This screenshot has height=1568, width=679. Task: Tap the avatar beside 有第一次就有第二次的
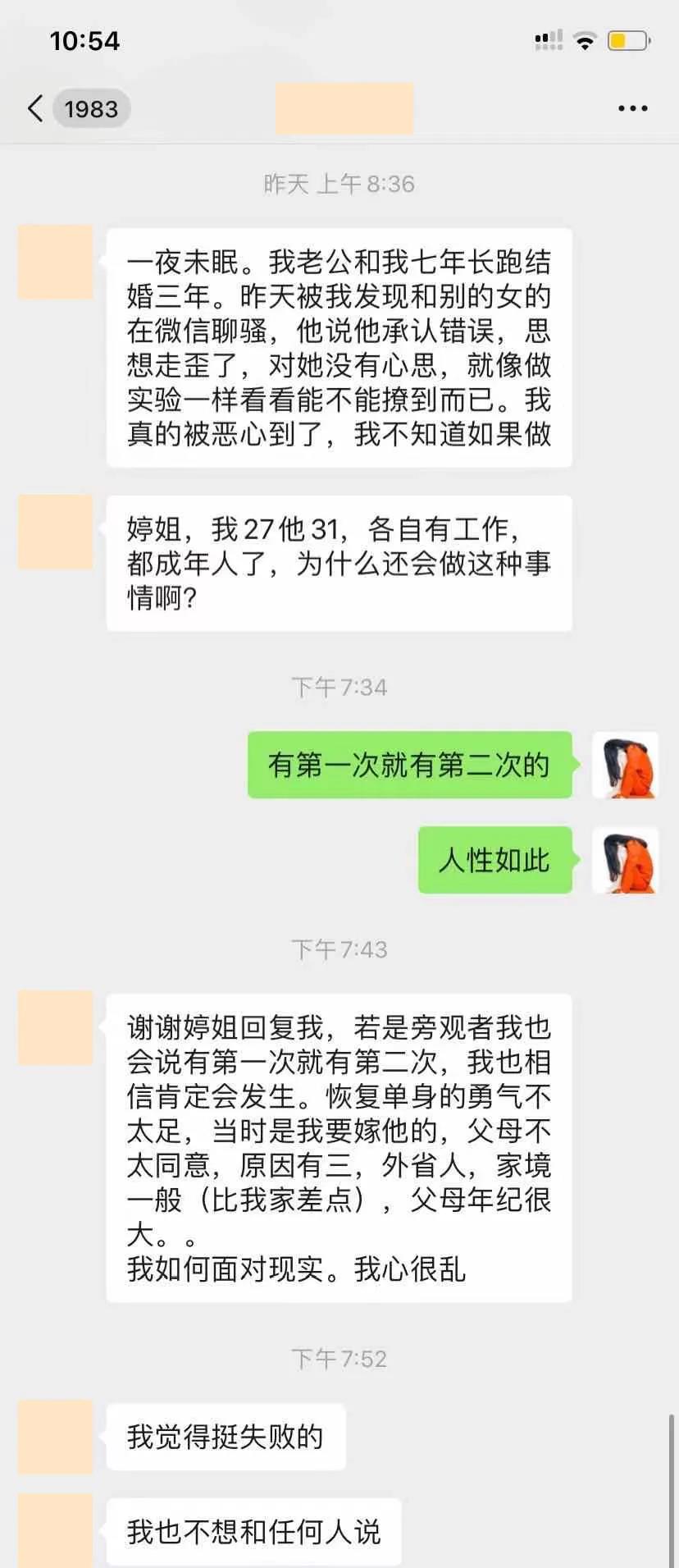(625, 765)
